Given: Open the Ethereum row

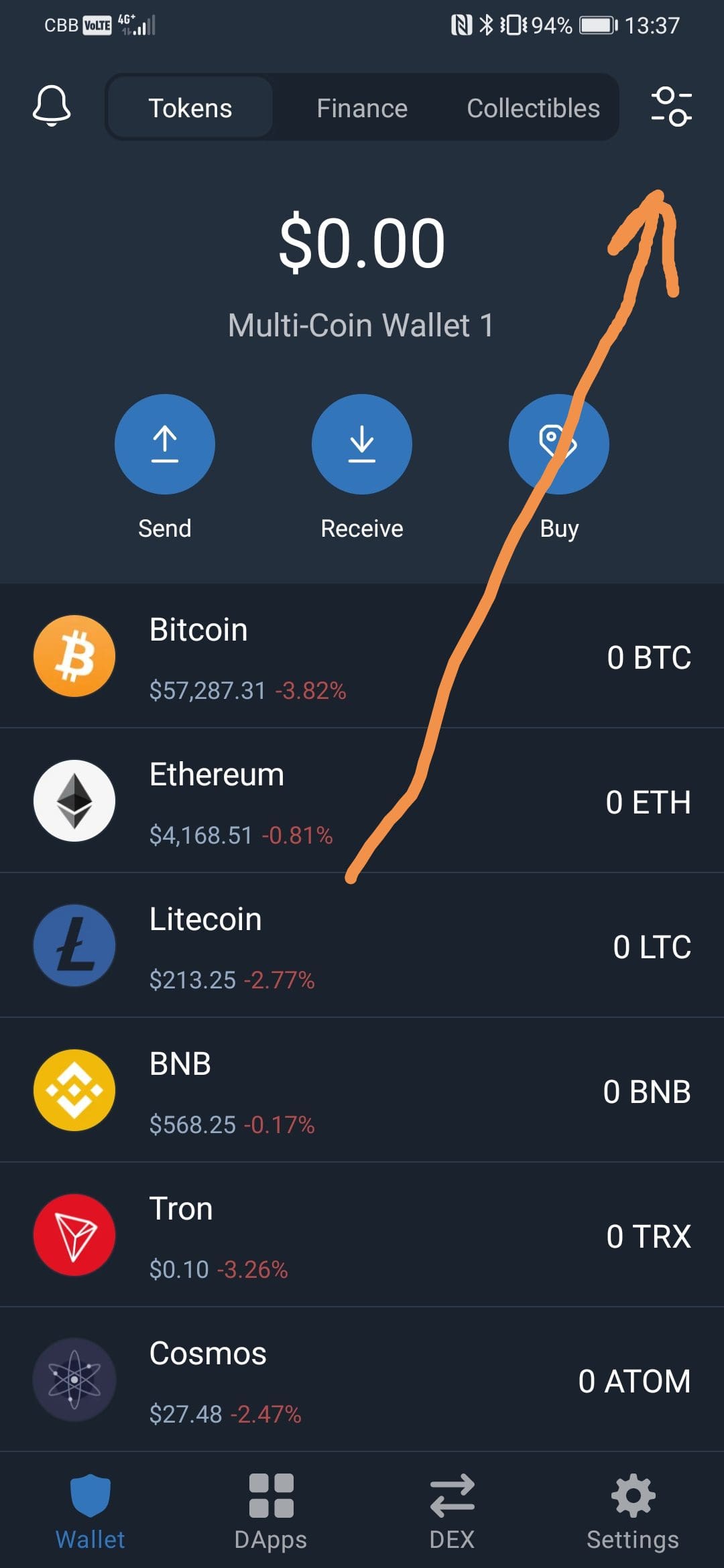Looking at the screenshot, I should click(362, 801).
